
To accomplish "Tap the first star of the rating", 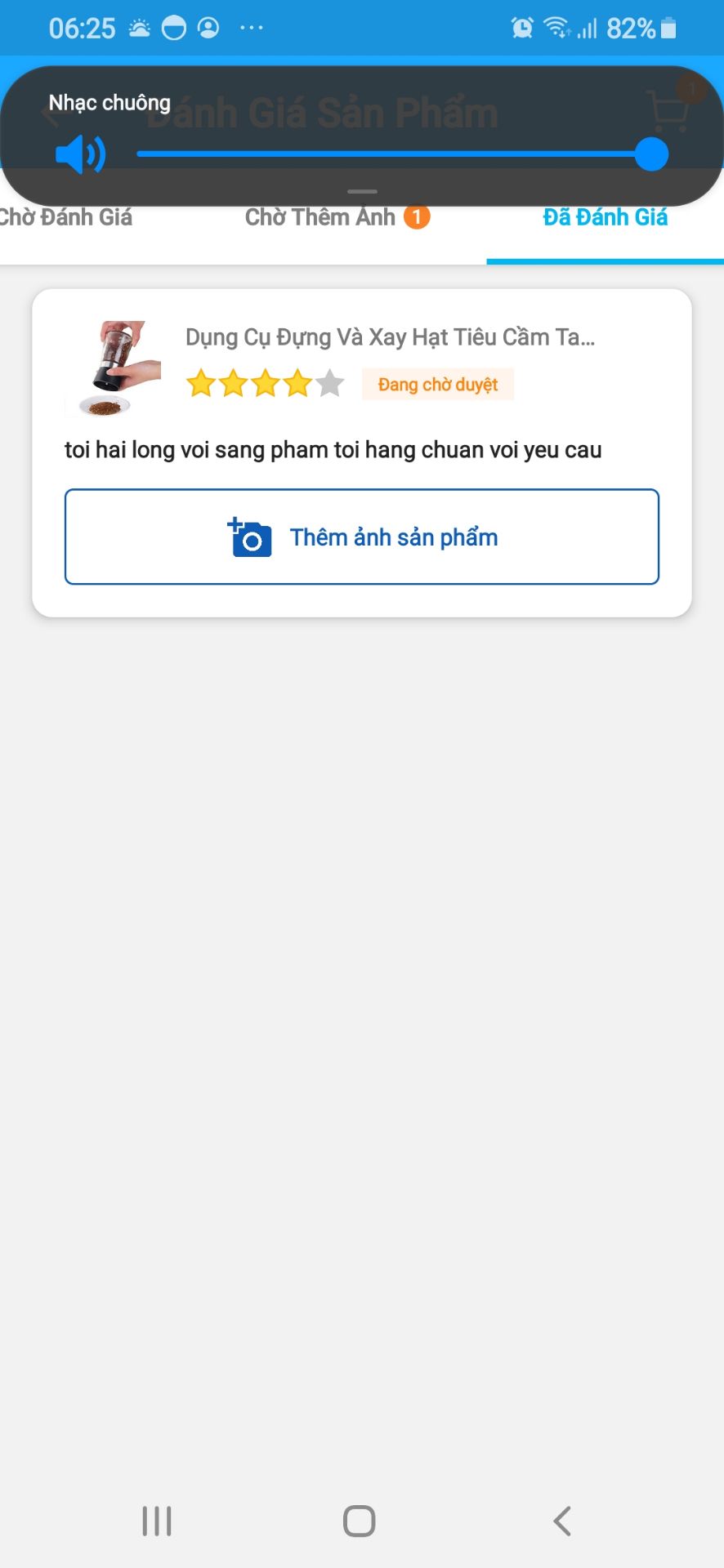I will point(203,382).
